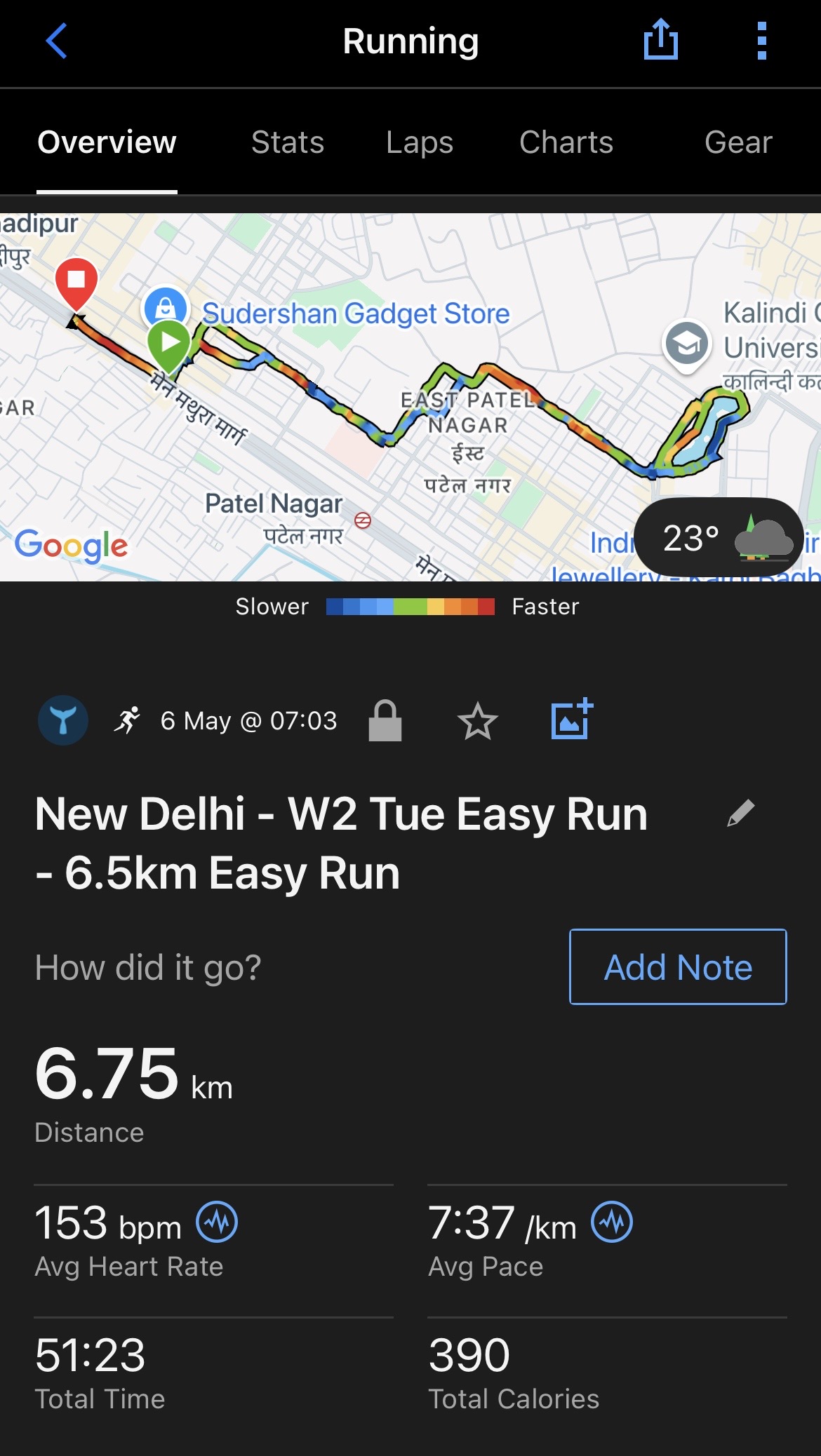Open the three-dot overflow menu
The image size is (821, 1456).
(762, 41)
